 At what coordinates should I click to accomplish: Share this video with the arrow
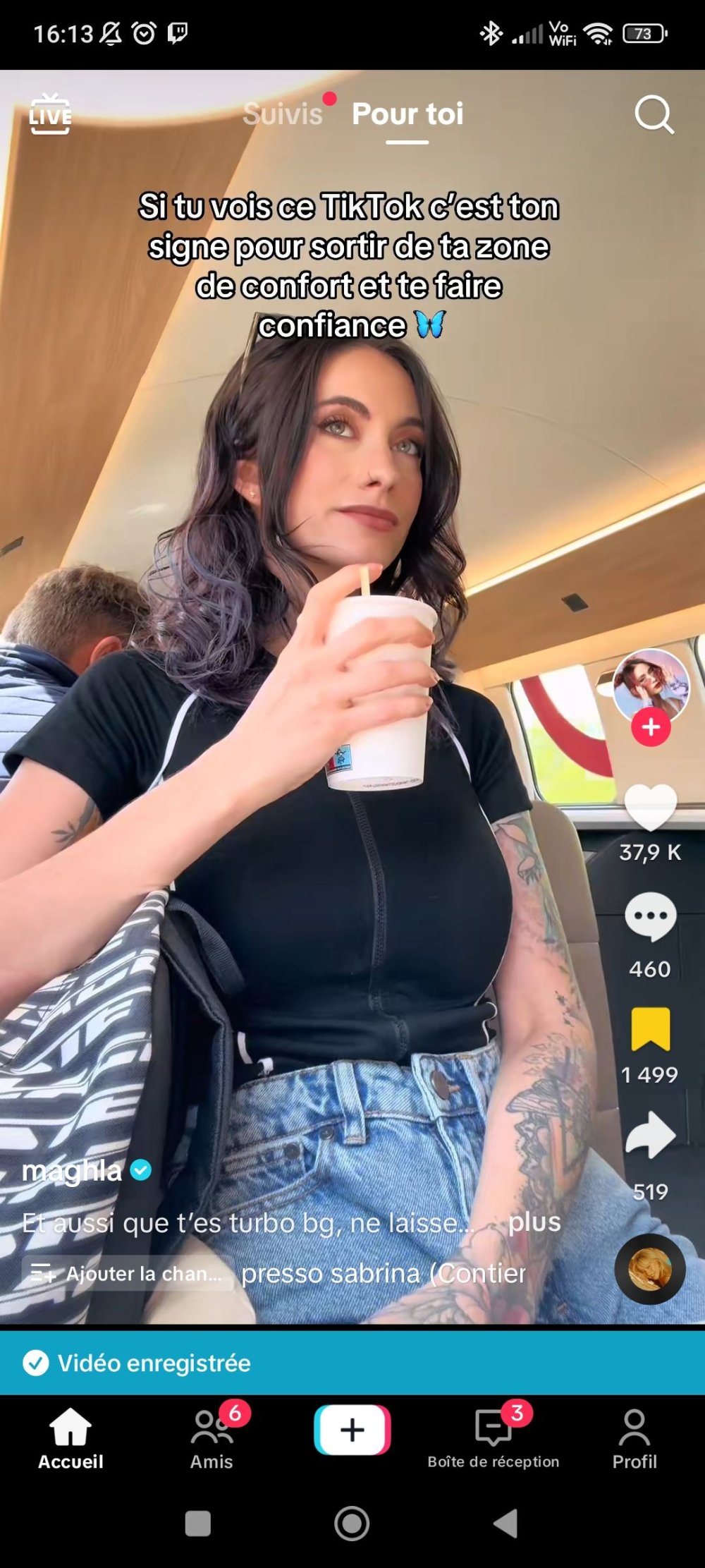650,1136
